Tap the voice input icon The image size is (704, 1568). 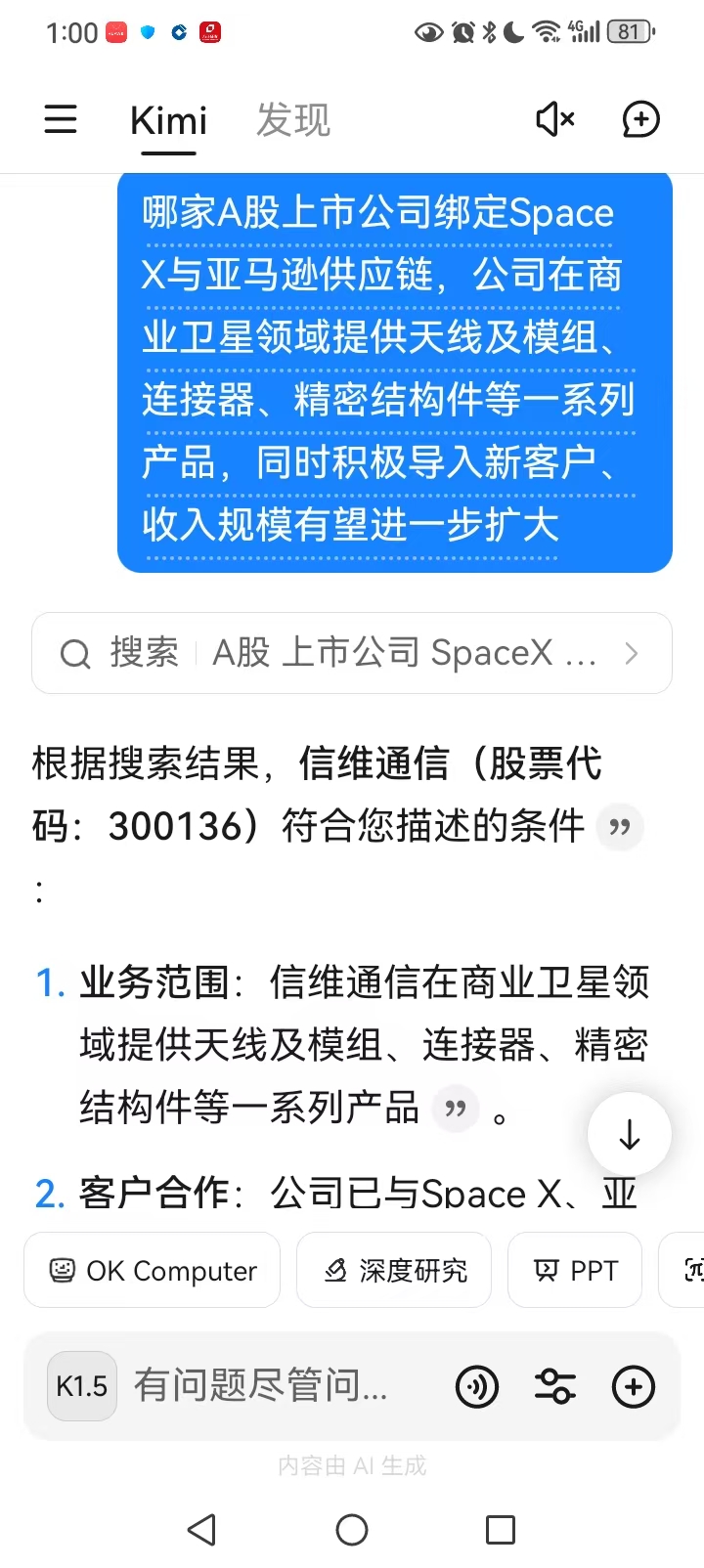477,1386
